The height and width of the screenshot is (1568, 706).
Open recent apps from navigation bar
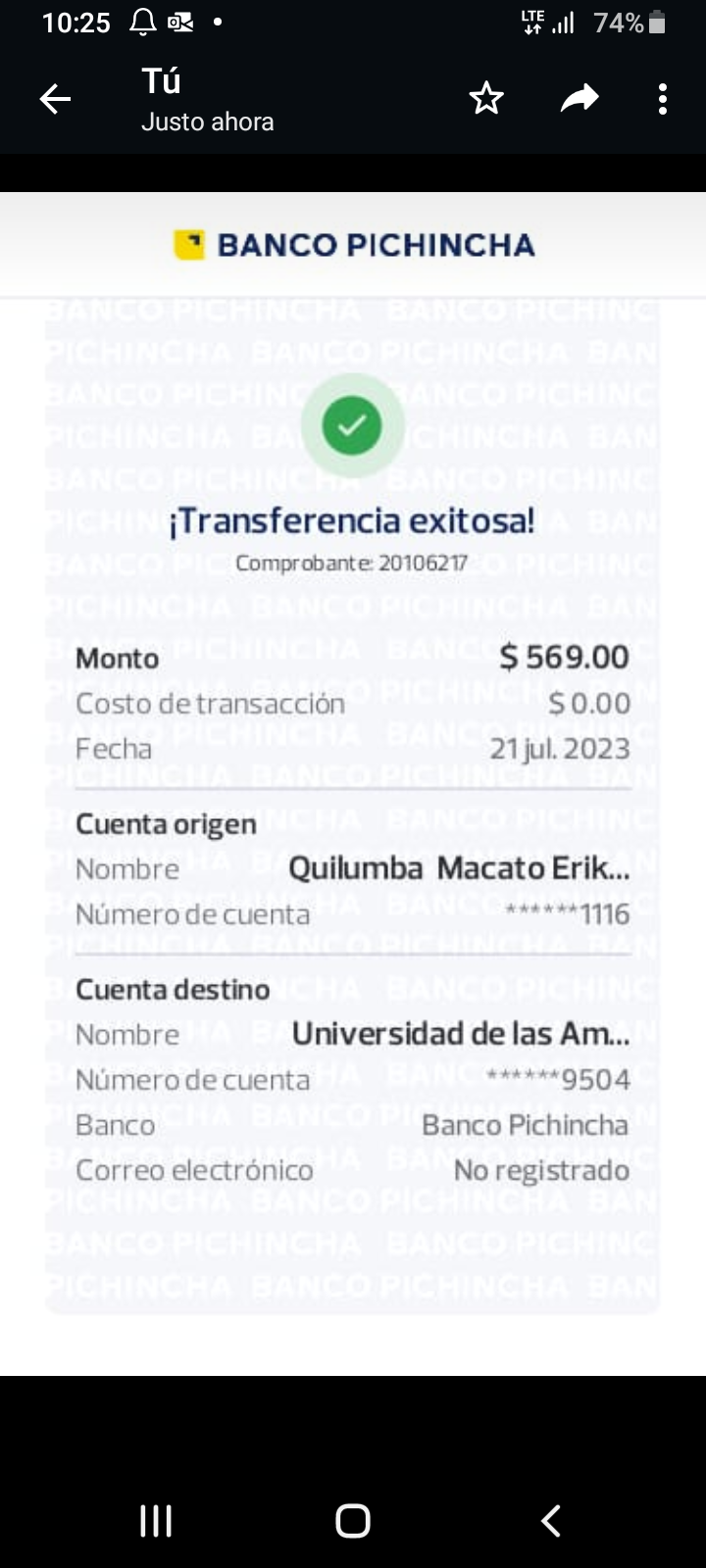click(156, 1521)
